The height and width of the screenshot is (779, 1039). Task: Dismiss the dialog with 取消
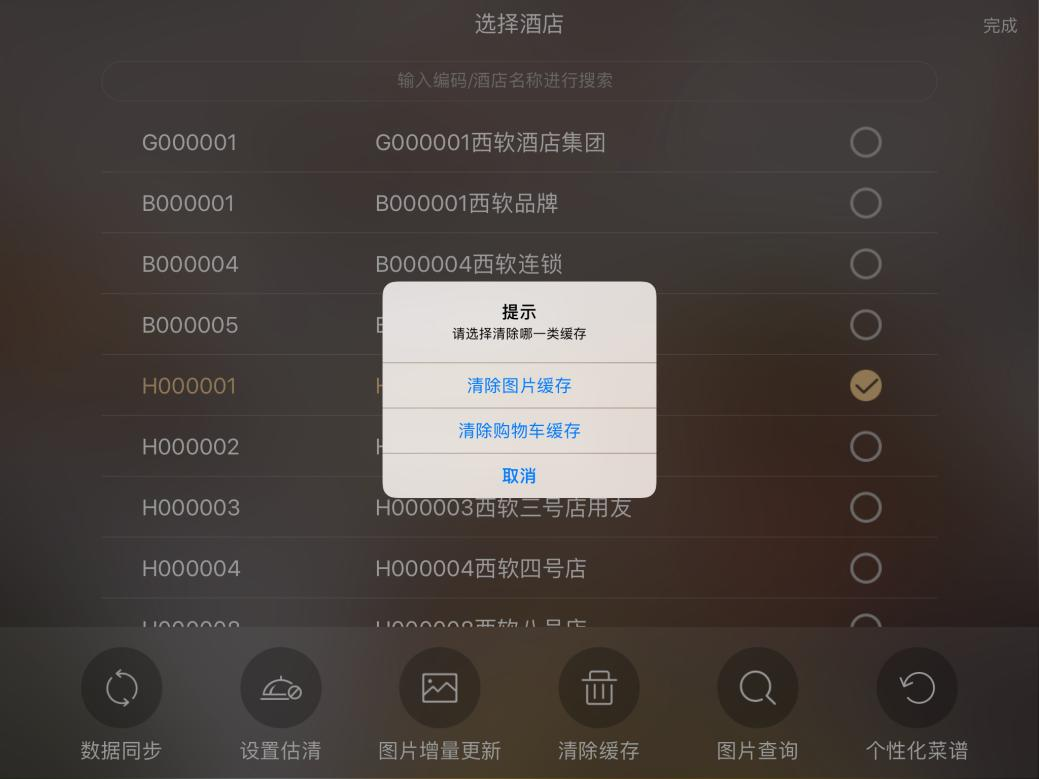click(x=519, y=476)
